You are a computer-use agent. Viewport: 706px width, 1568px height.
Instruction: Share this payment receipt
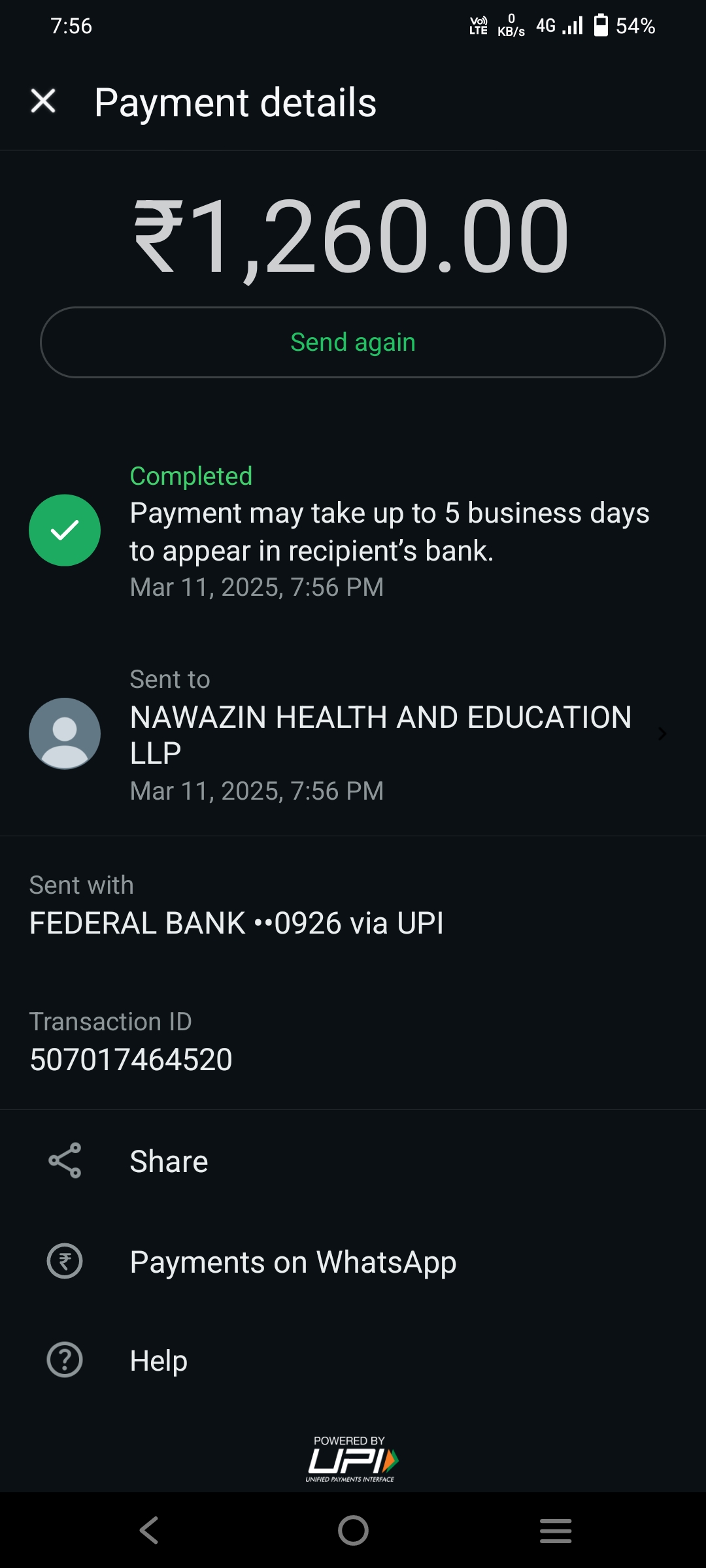point(169,1161)
